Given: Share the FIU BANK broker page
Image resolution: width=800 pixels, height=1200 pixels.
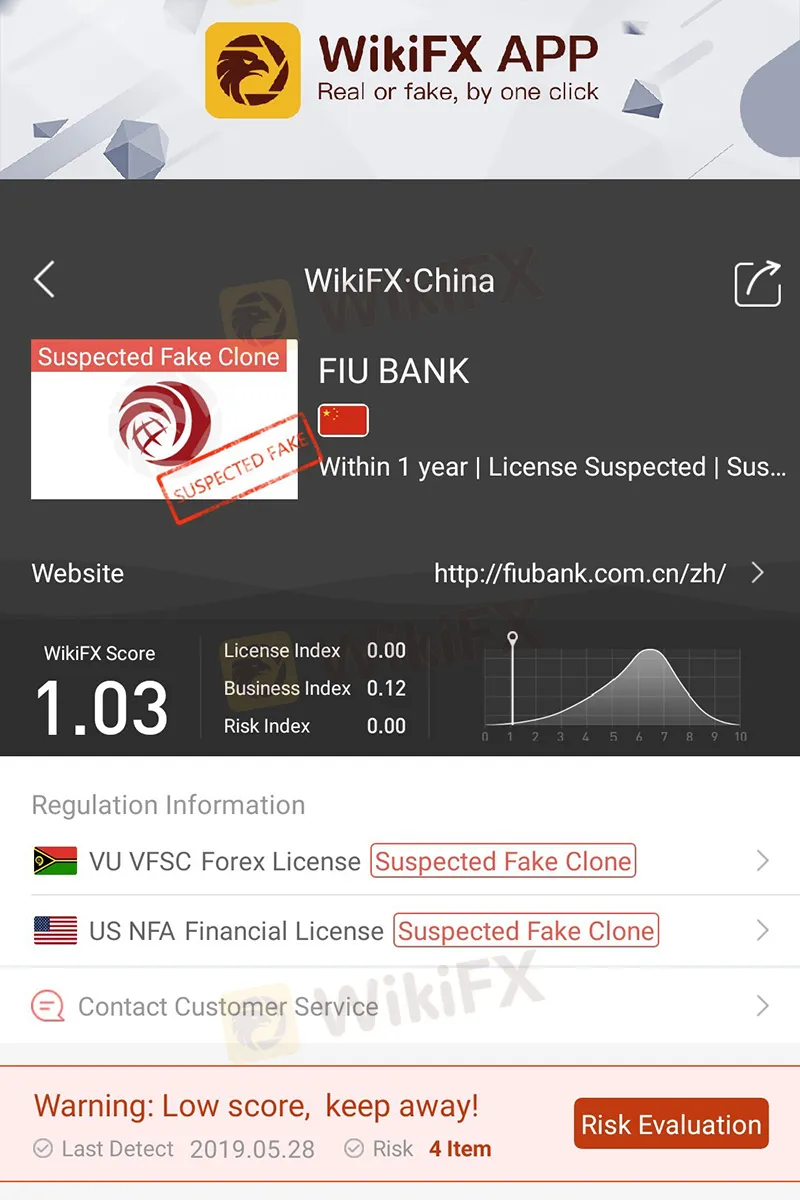Looking at the screenshot, I should point(757,283).
